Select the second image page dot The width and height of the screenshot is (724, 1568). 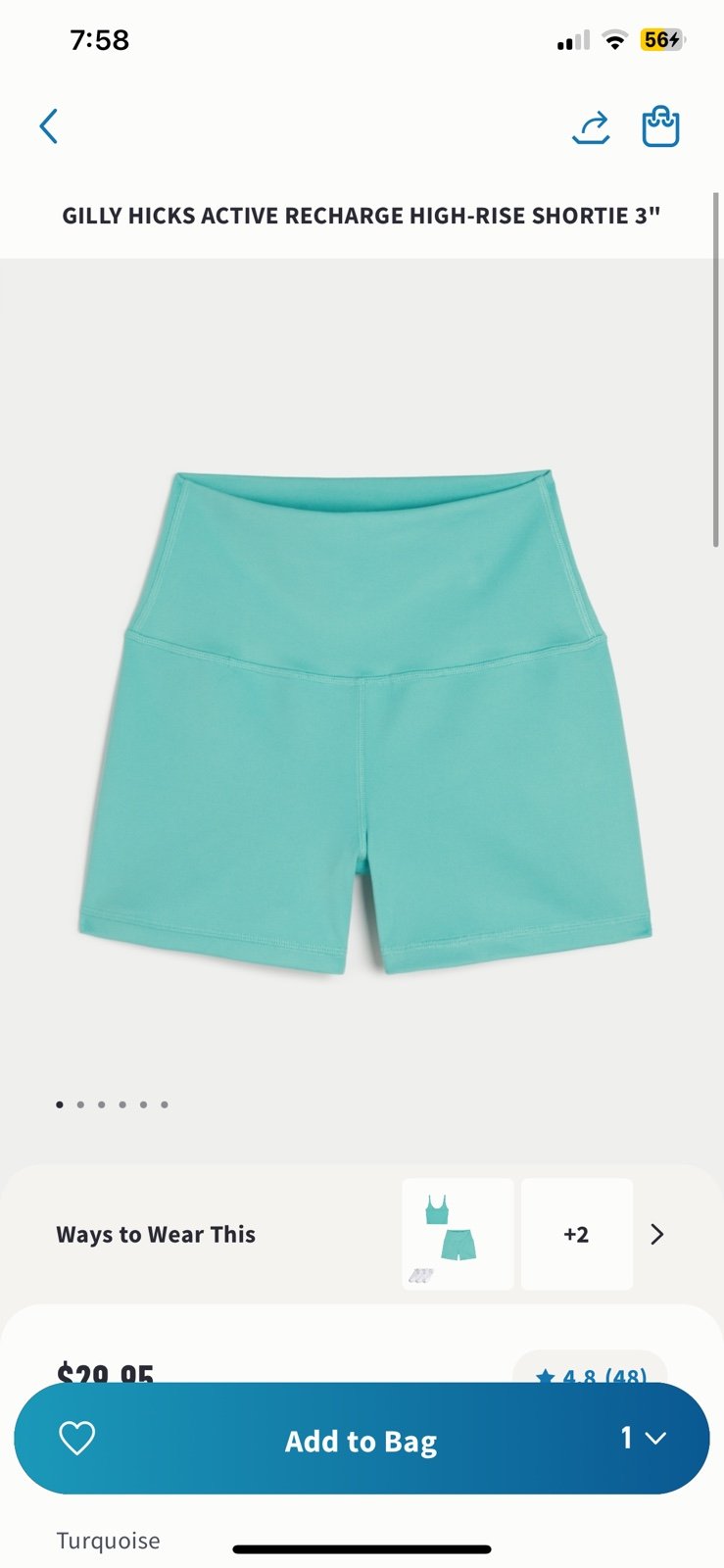point(80,1104)
